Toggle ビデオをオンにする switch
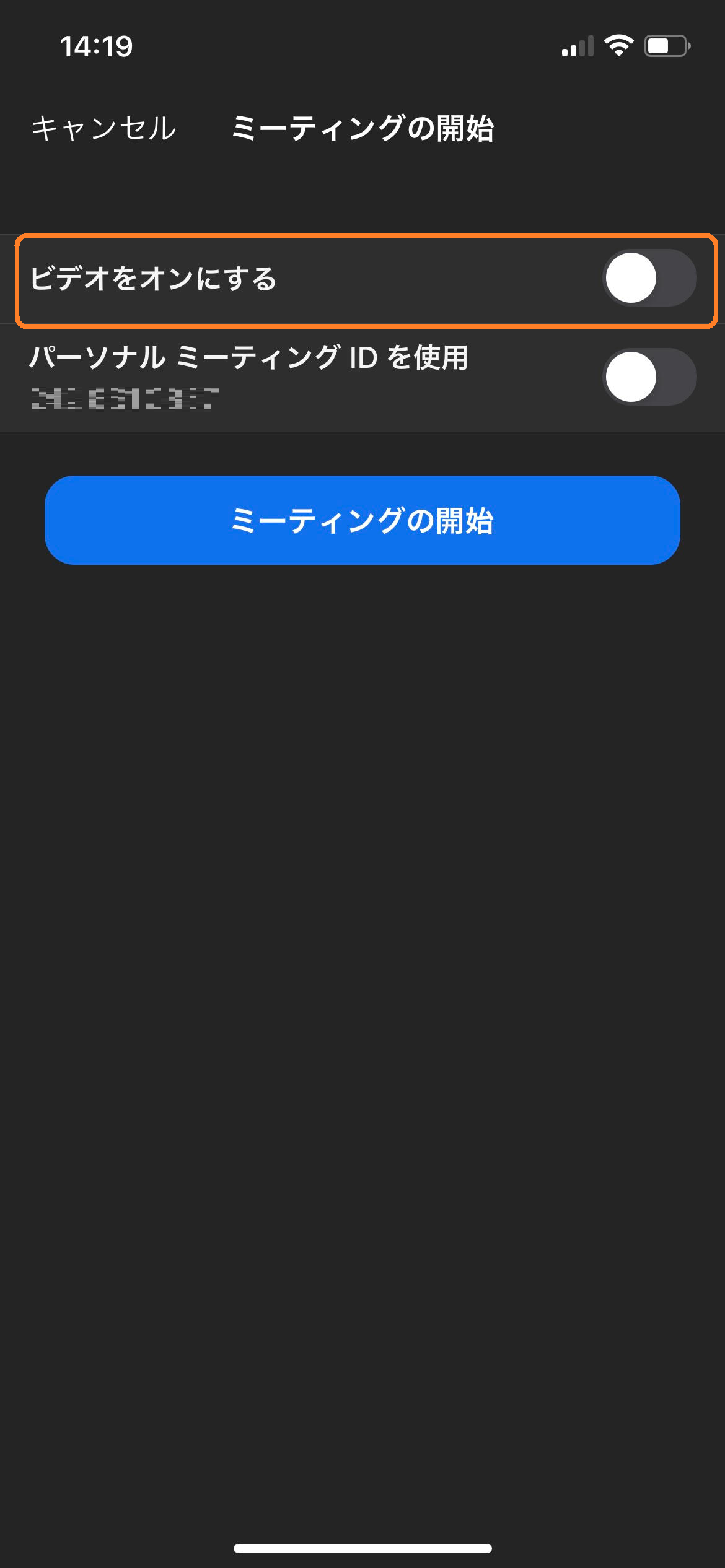 click(649, 278)
